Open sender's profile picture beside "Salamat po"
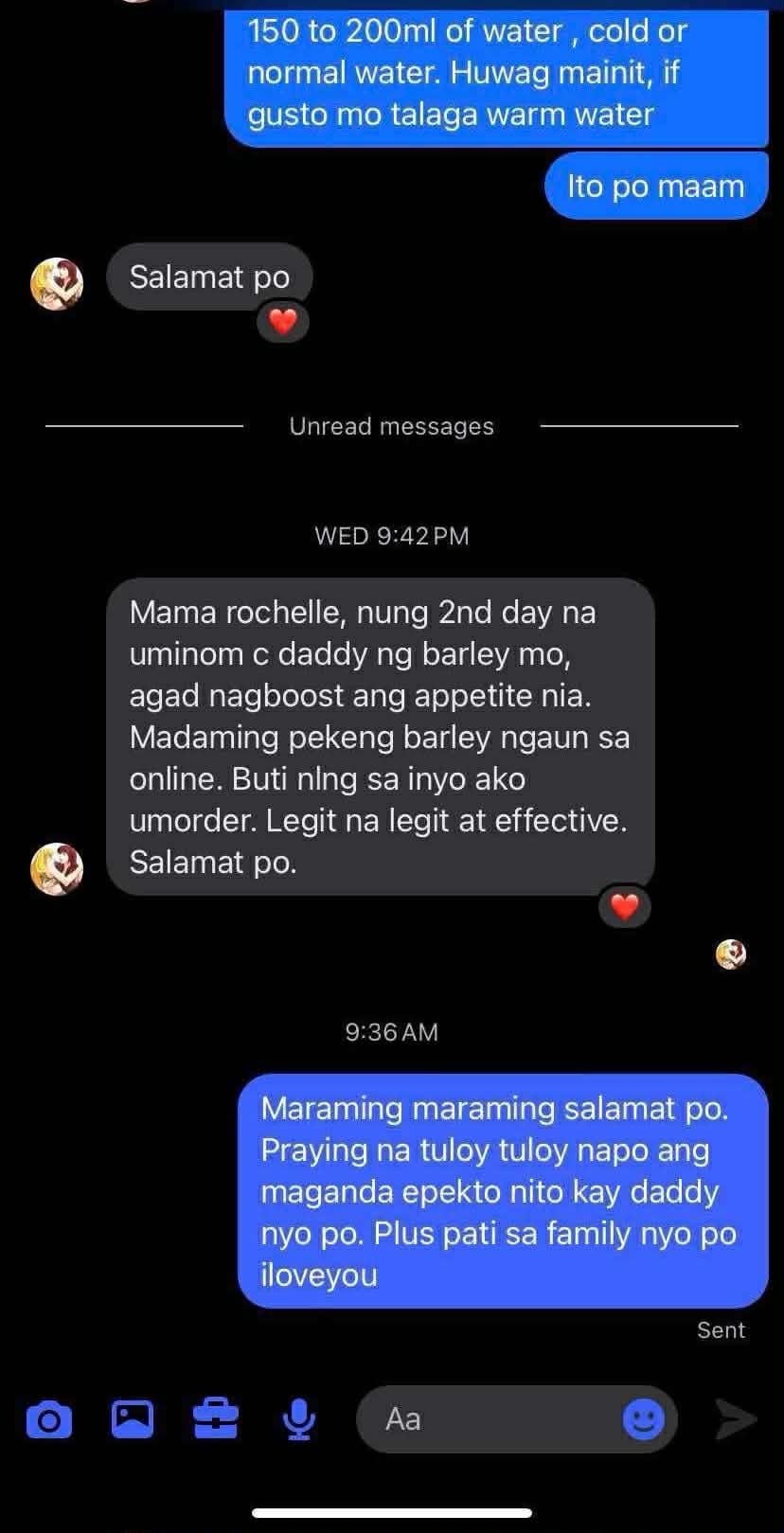784x1533 pixels. (57, 283)
